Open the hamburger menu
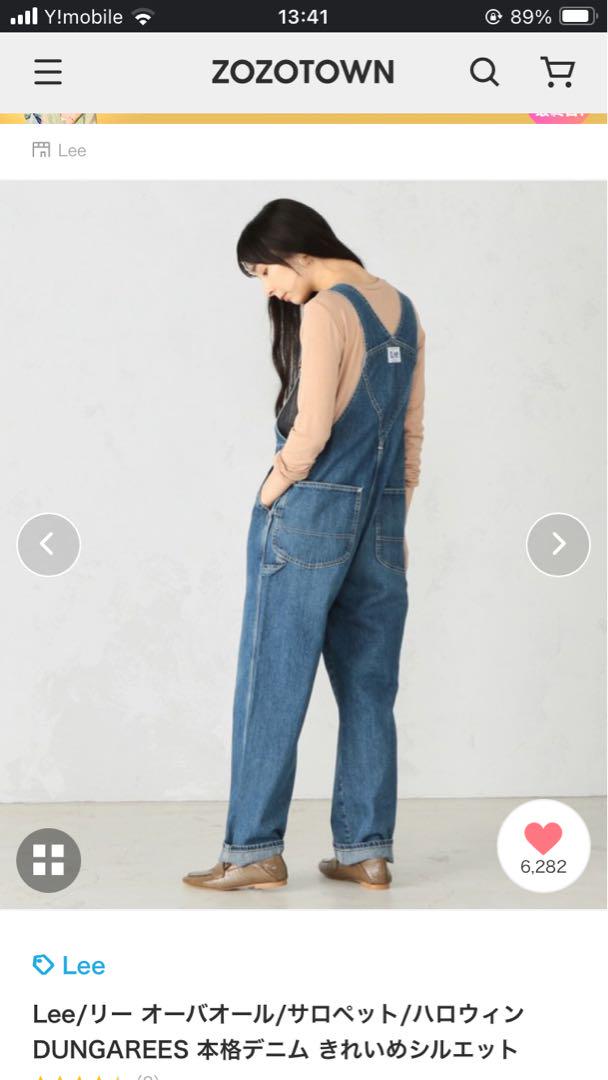The image size is (608, 1080). [48, 72]
